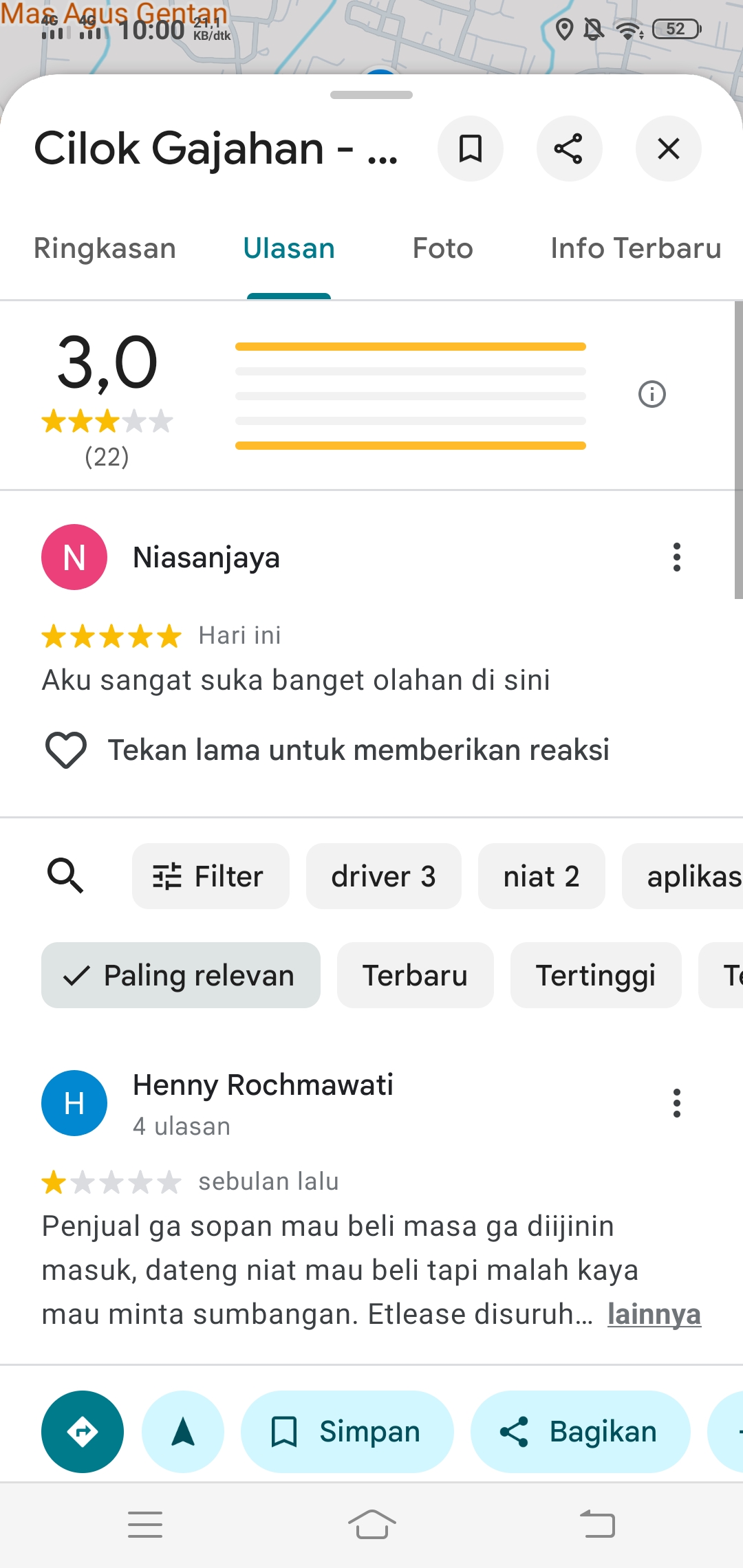Like Niasanjaya's review with the heart

click(x=66, y=750)
